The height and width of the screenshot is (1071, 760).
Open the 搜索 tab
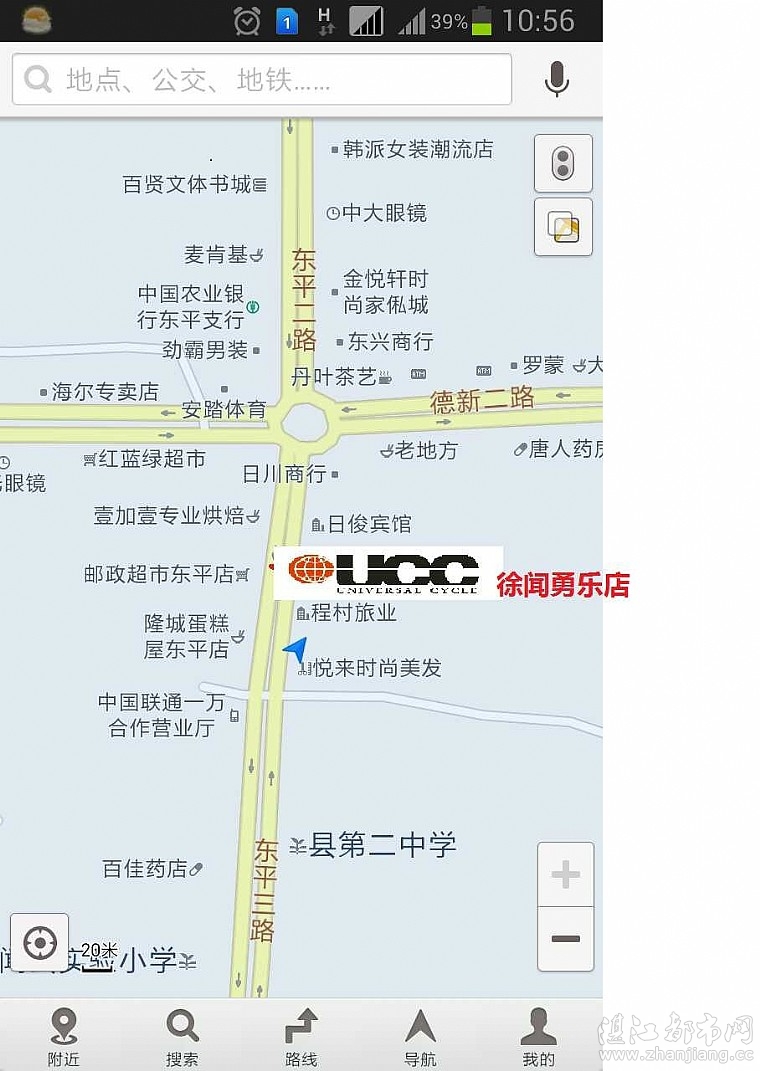click(182, 1037)
